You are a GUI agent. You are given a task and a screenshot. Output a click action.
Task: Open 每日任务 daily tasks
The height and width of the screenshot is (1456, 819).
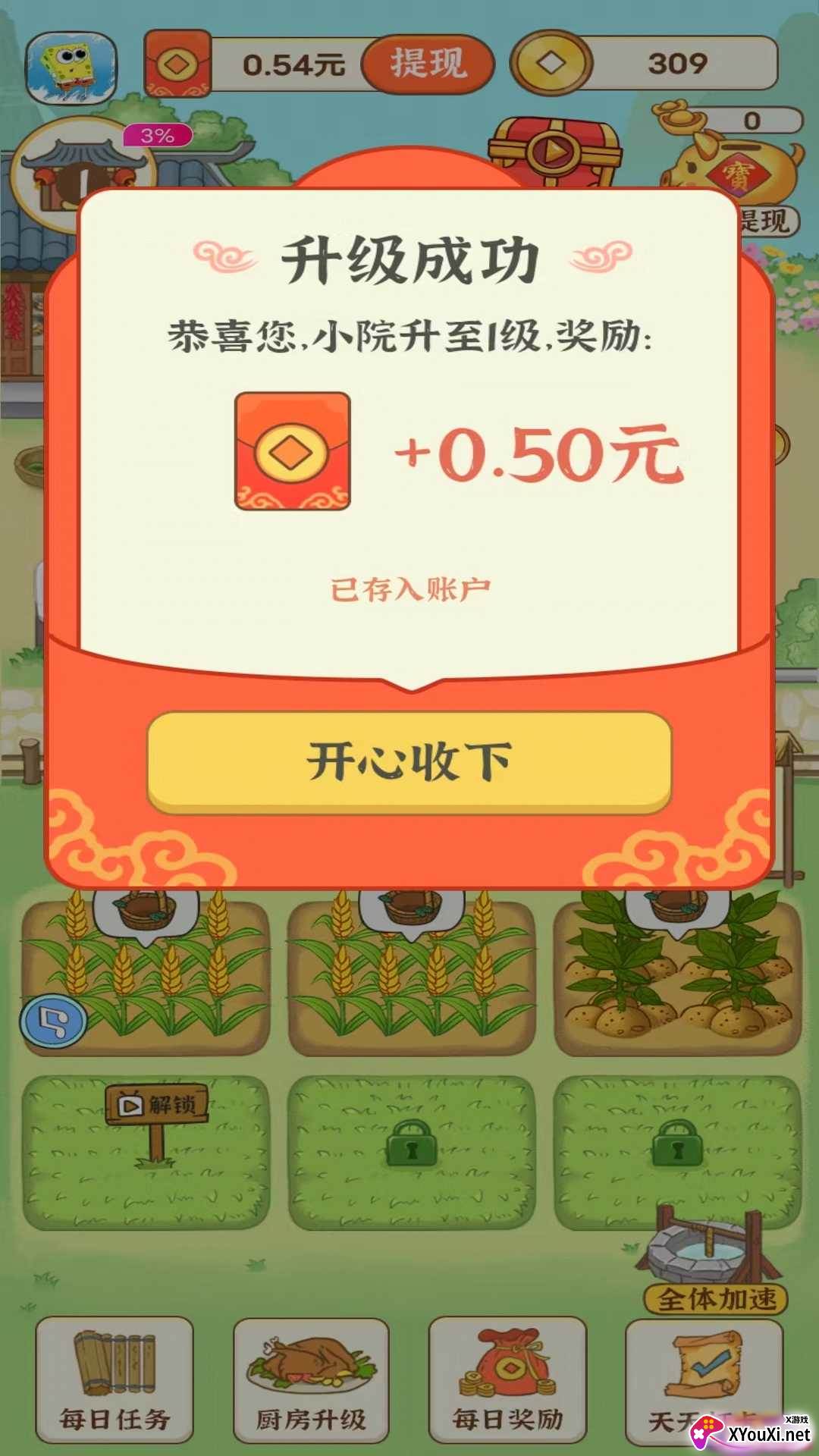click(115, 1380)
